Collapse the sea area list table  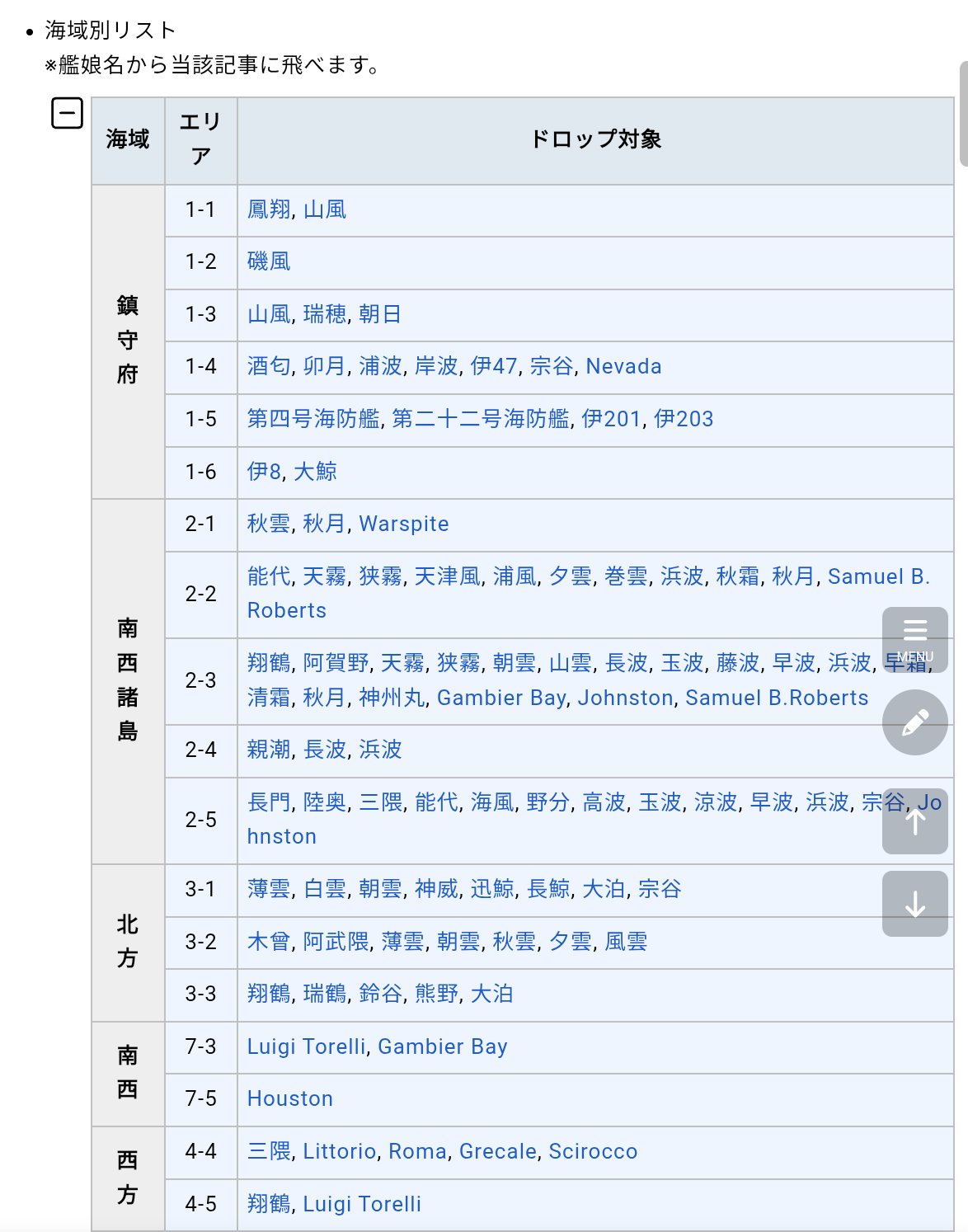click(x=67, y=113)
